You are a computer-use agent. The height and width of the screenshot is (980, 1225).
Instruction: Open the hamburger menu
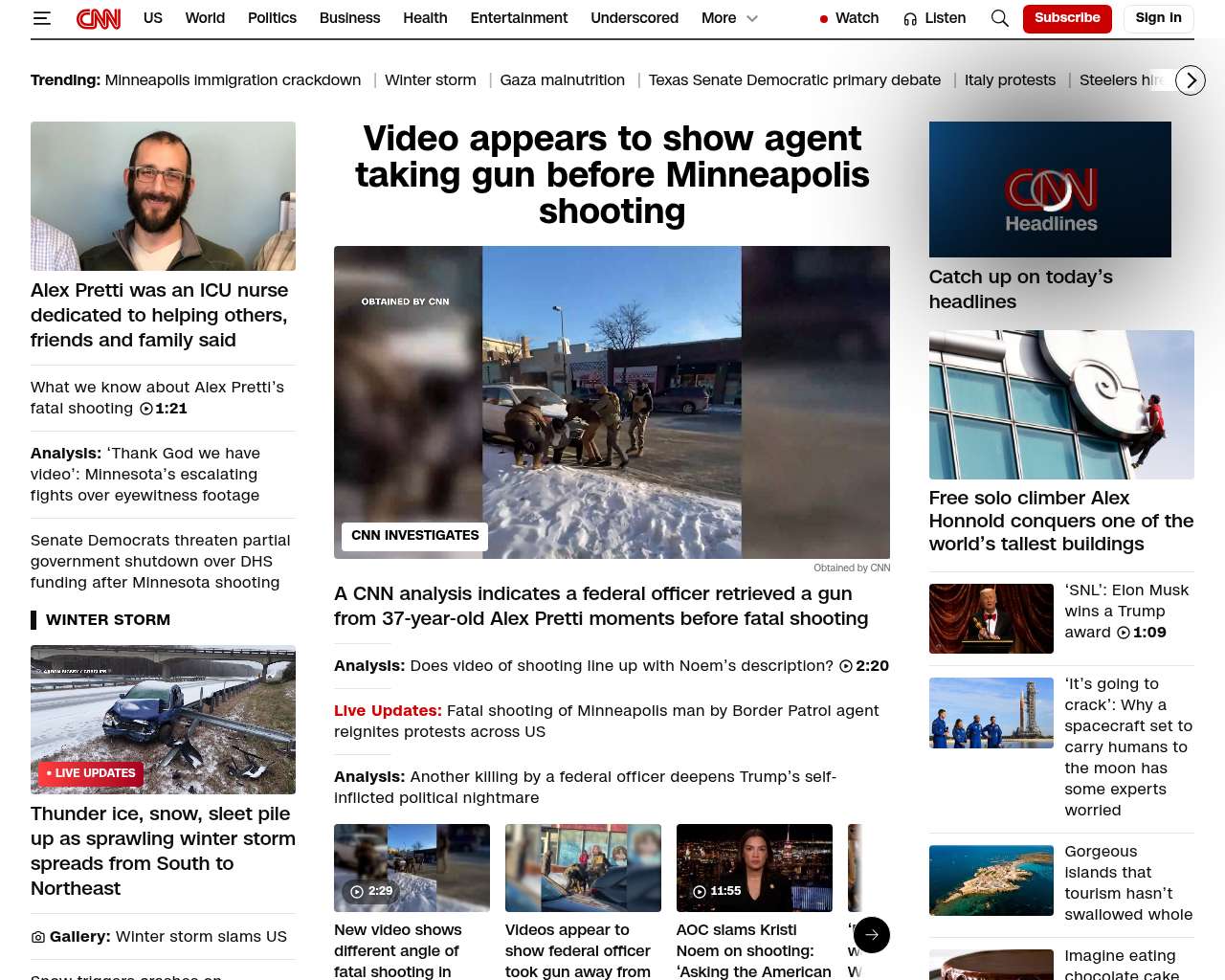[41, 18]
